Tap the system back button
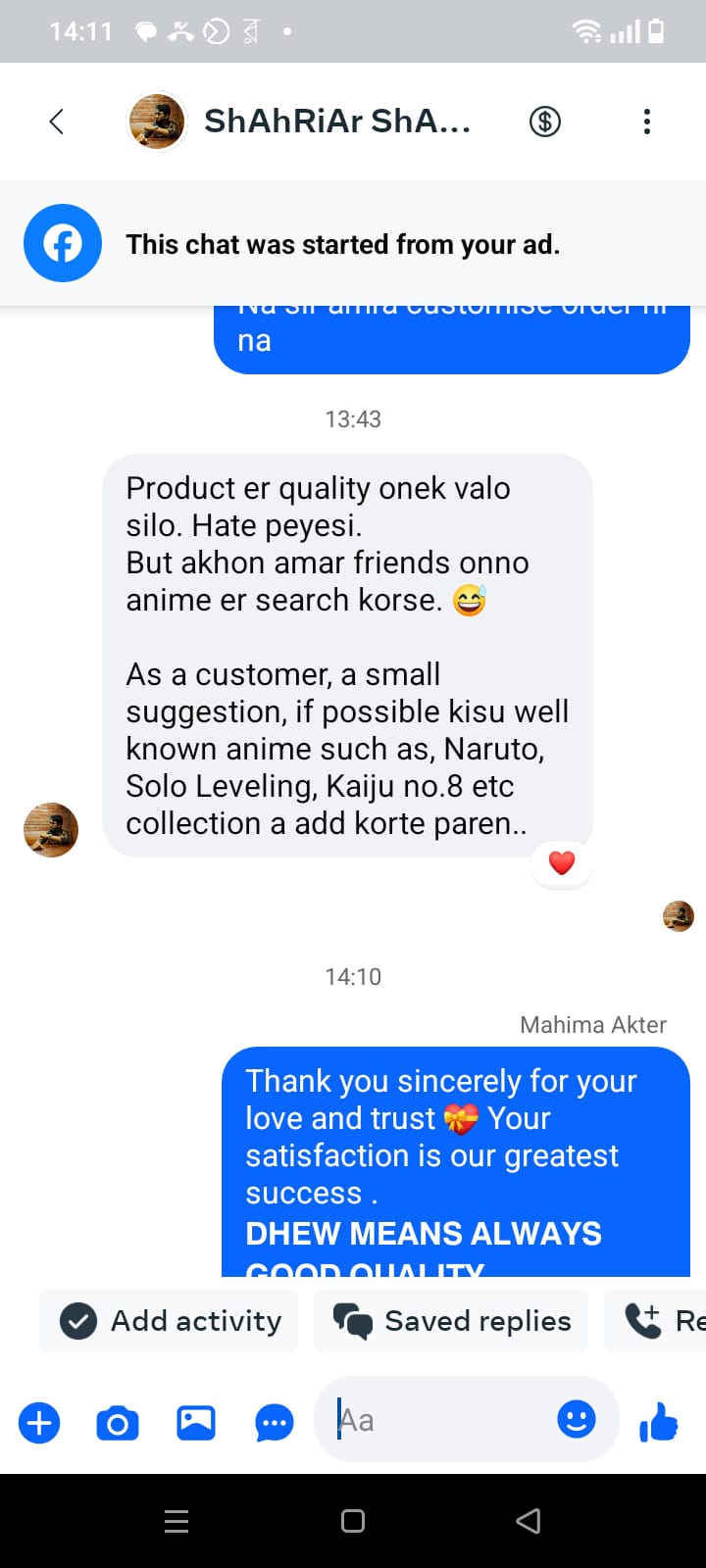 [529, 1521]
